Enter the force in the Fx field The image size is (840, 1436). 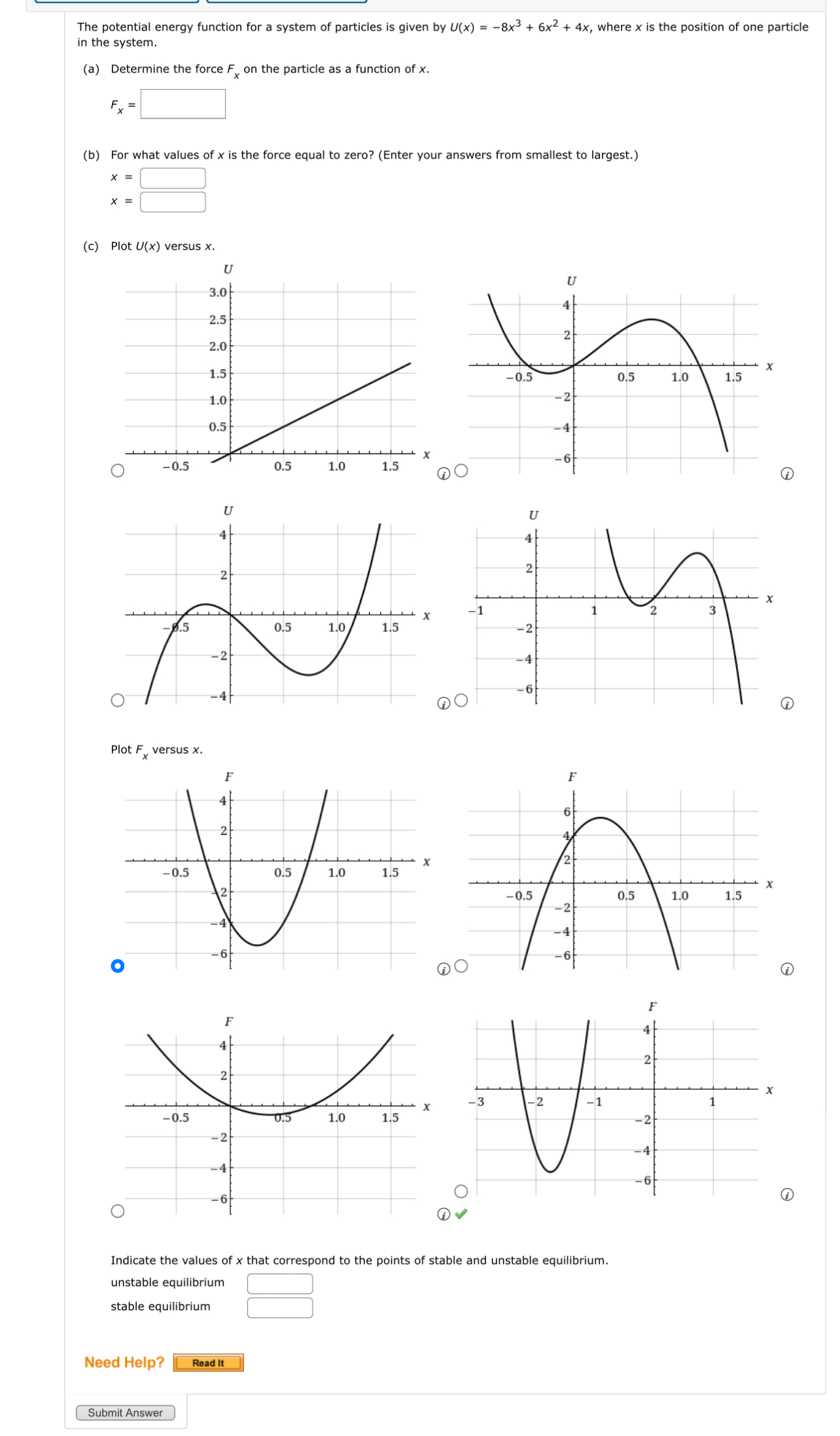pyautogui.click(x=183, y=104)
